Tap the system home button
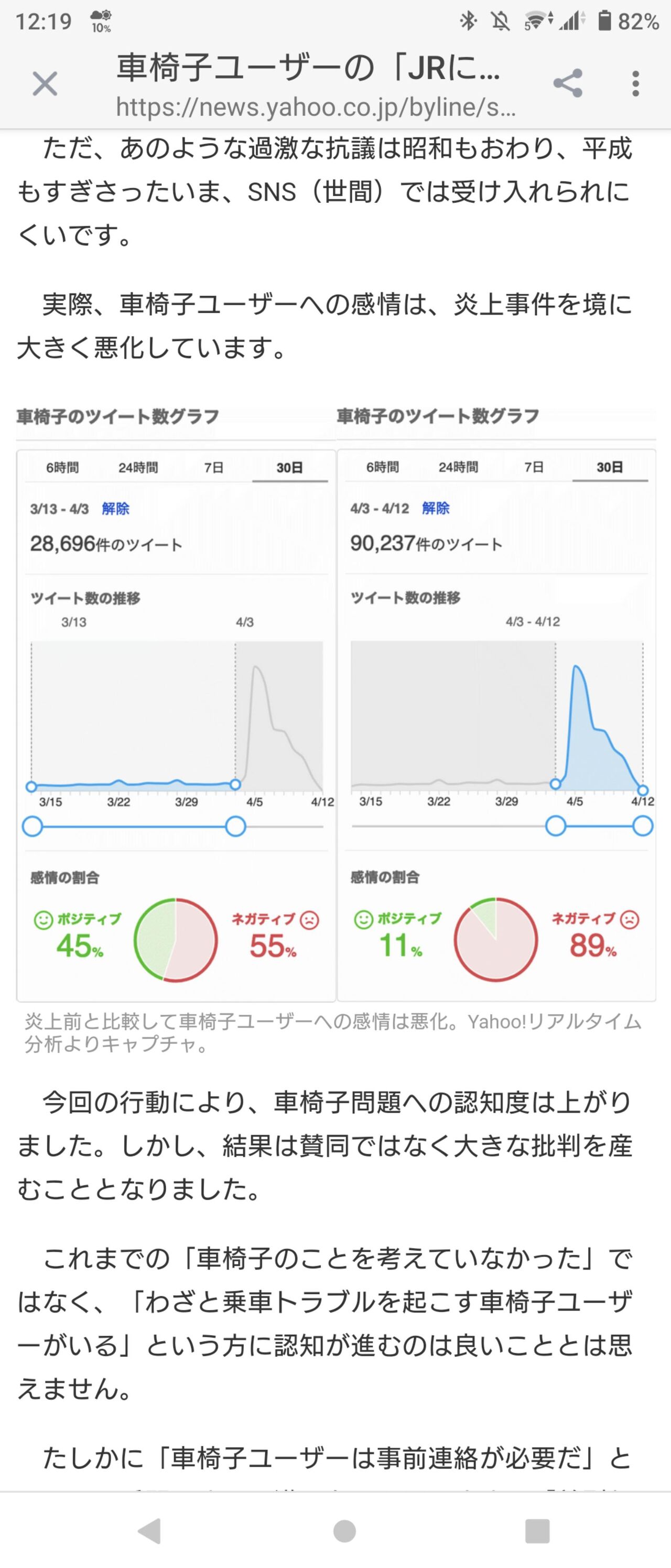Viewport: 671px width, 1568px height. tap(344, 1531)
